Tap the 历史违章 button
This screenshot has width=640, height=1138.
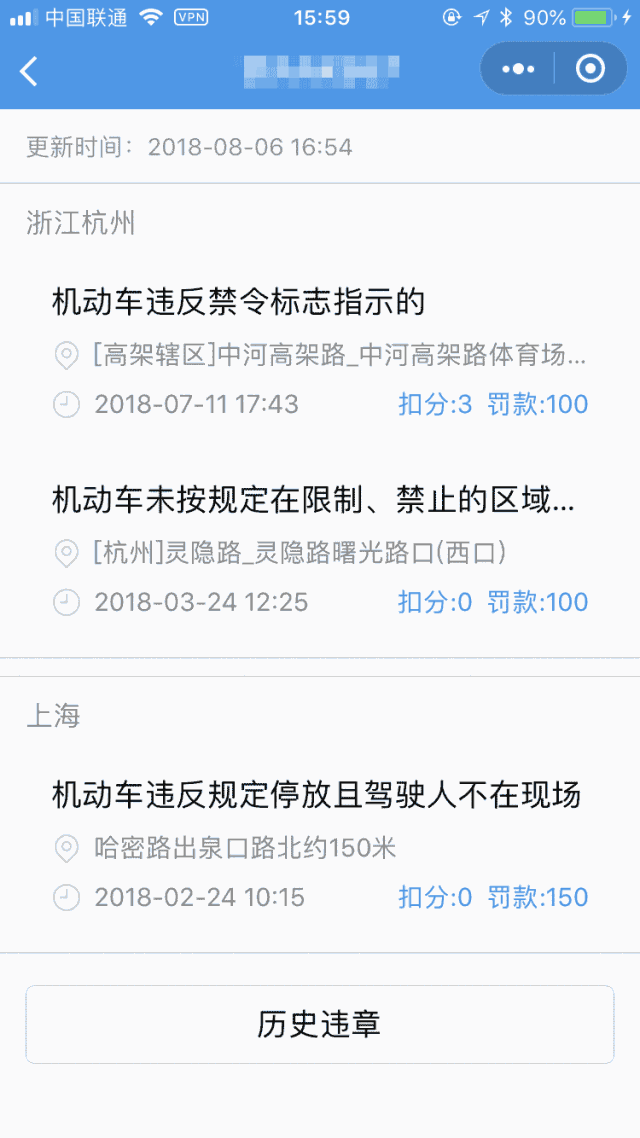pyautogui.click(x=320, y=1024)
